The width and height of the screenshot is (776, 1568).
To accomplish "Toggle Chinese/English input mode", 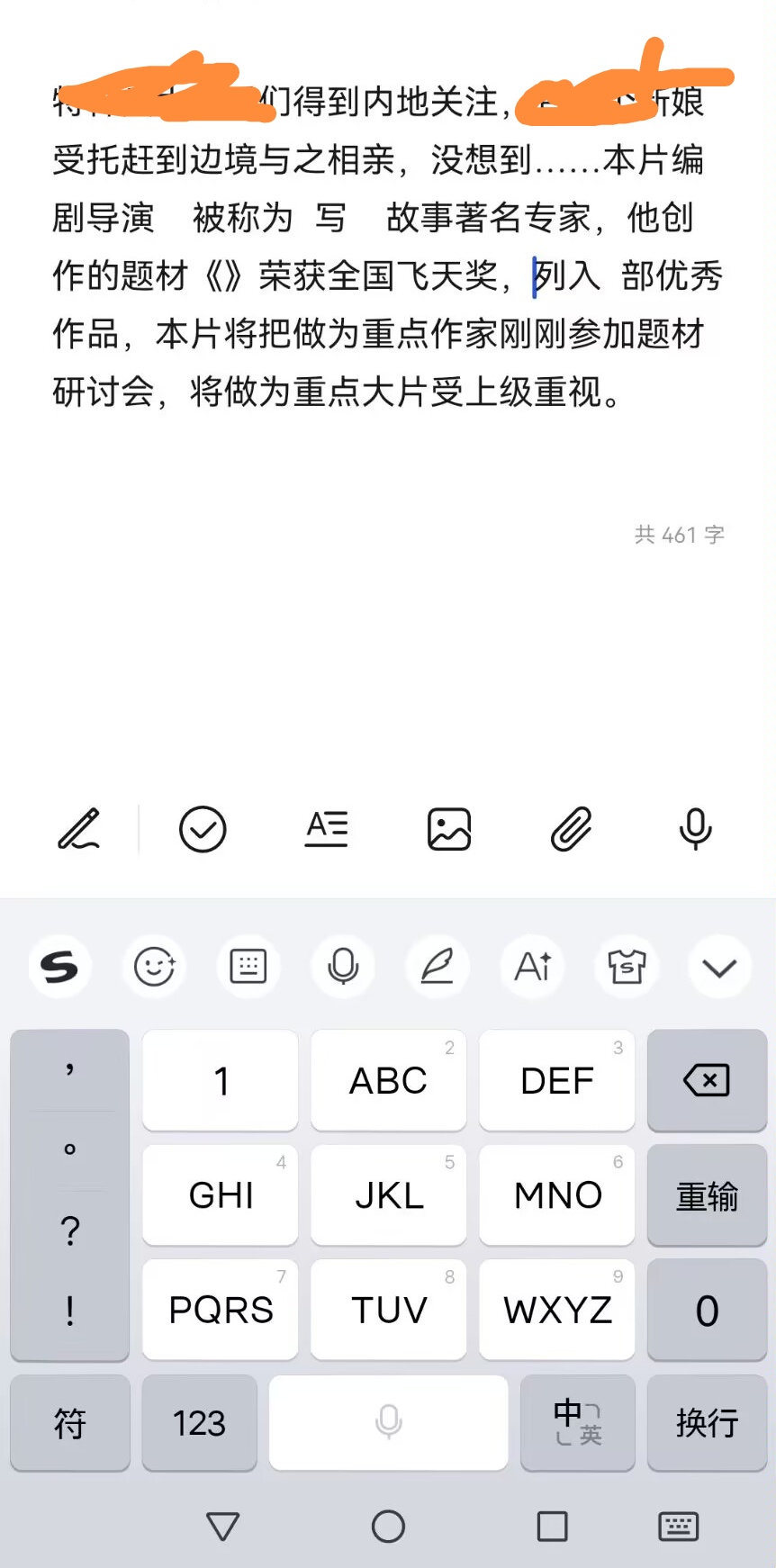I will 578,1423.
